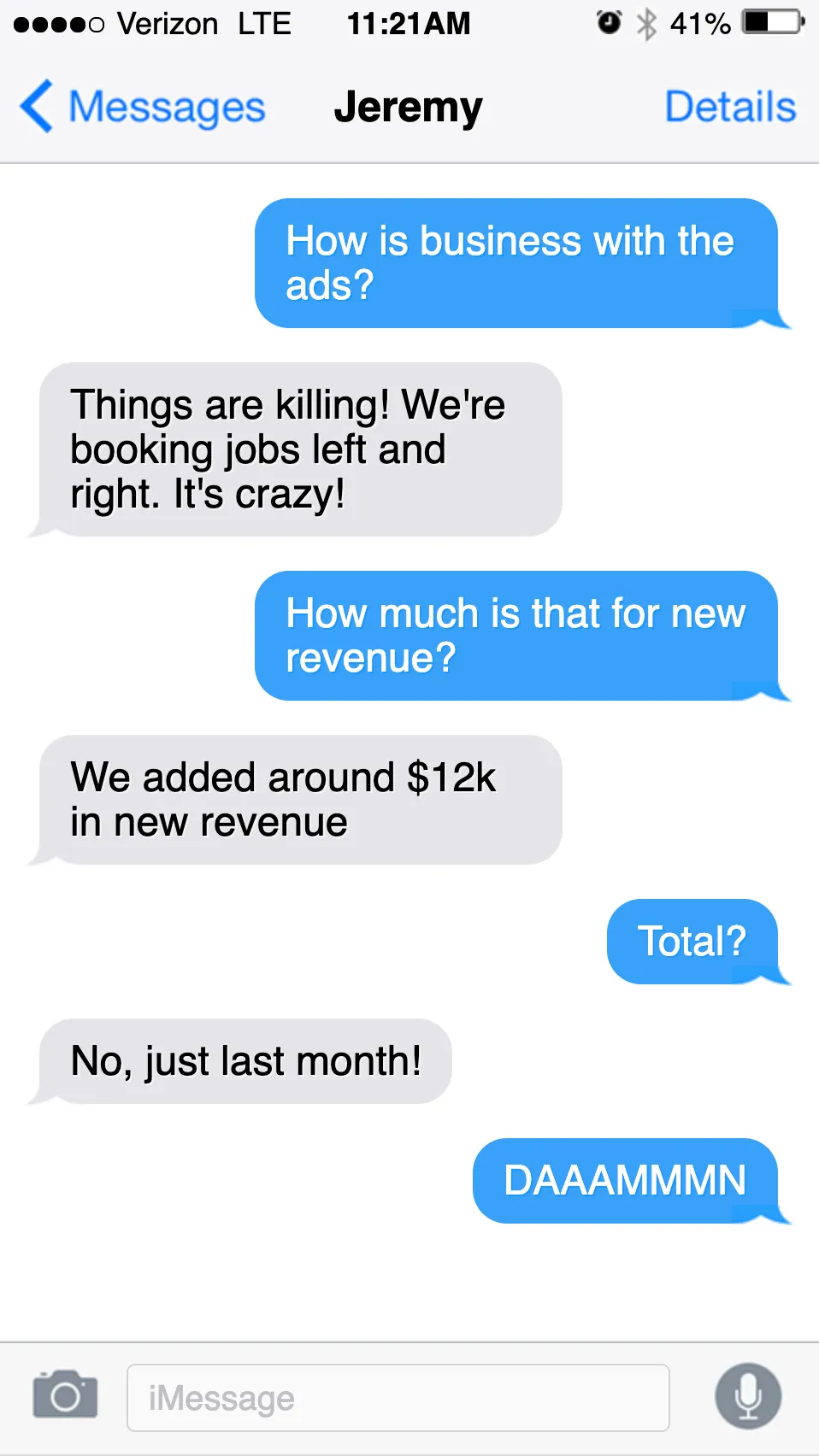This screenshot has height=1456, width=819.
Task: Tap the iMessage text field
Action: point(398,1398)
